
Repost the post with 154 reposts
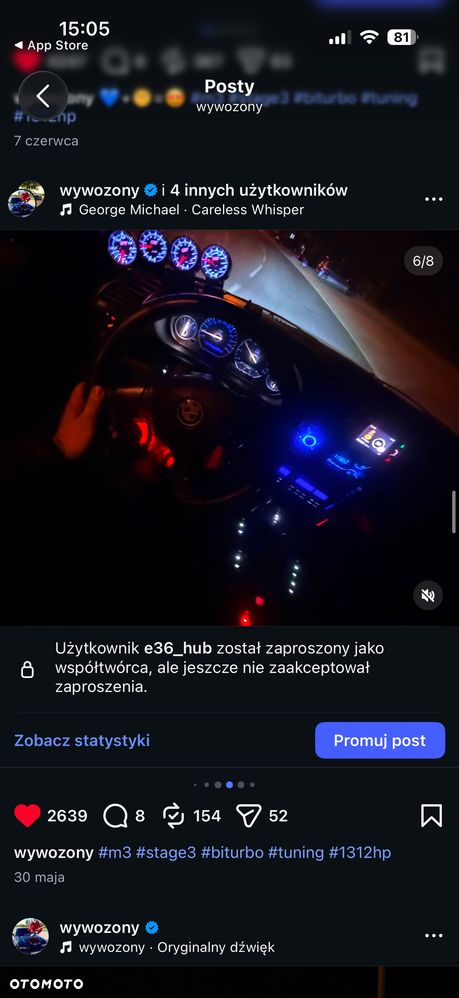click(x=174, y=815)
